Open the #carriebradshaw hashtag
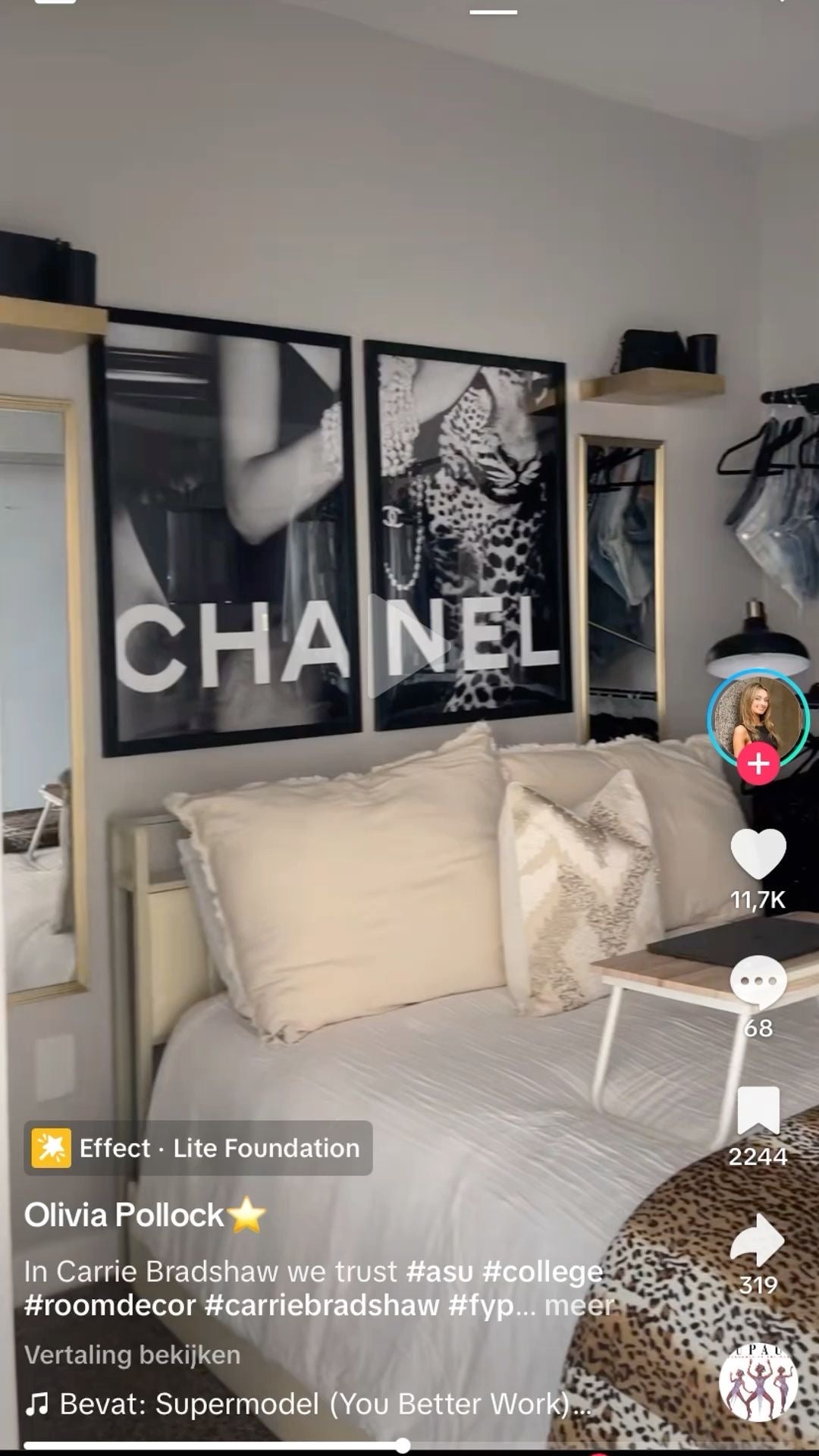Image resolution: width=819 pixels, height=1456 pixels. [322, 1306]
